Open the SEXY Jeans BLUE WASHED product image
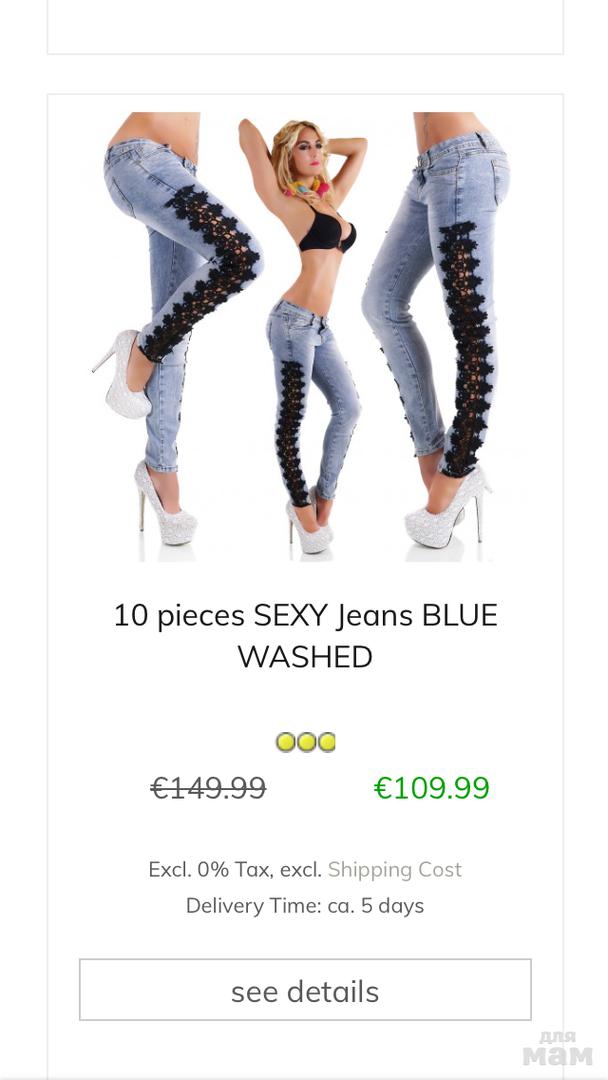608x1080 pixels. point(305,336)
